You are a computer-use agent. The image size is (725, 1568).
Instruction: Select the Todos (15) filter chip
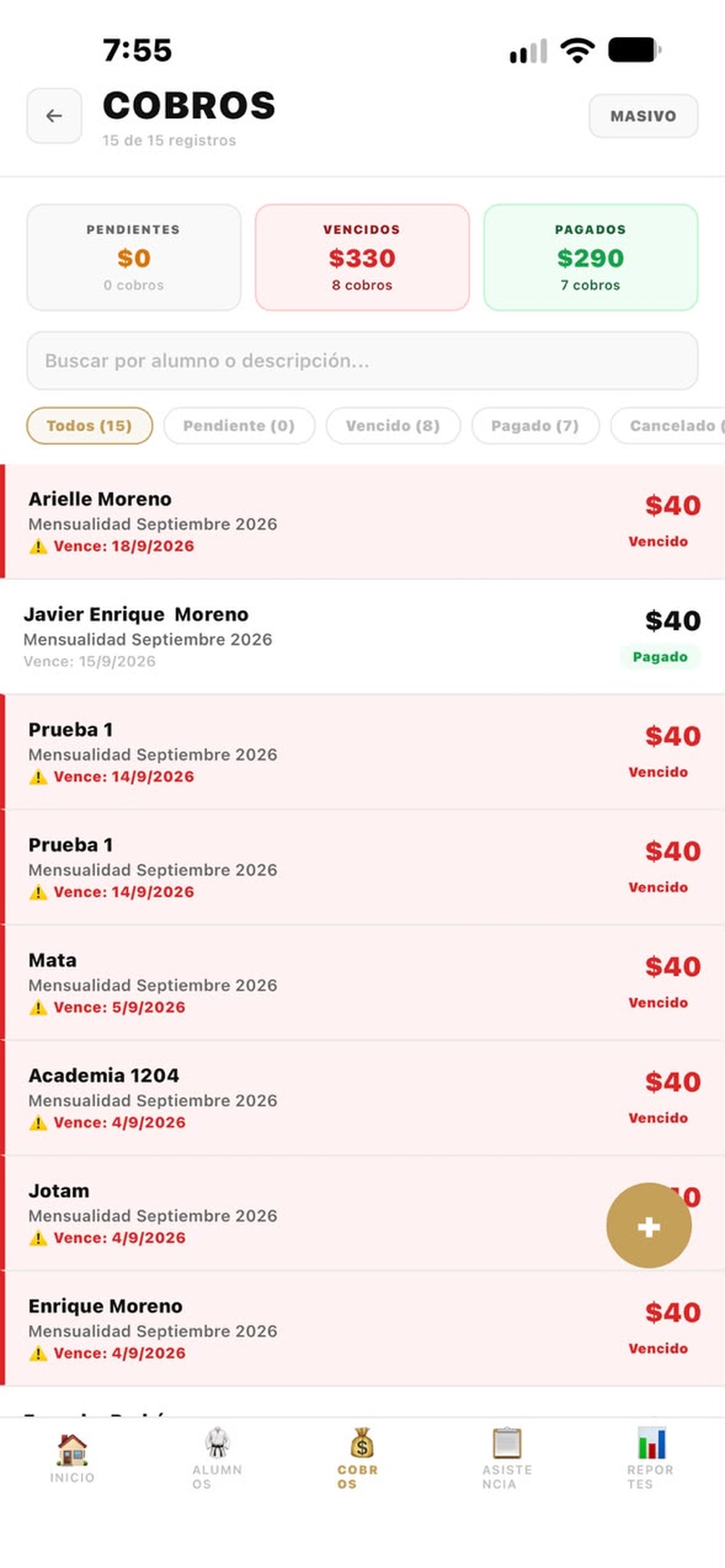pyautogui.click(x=89, y=426)
